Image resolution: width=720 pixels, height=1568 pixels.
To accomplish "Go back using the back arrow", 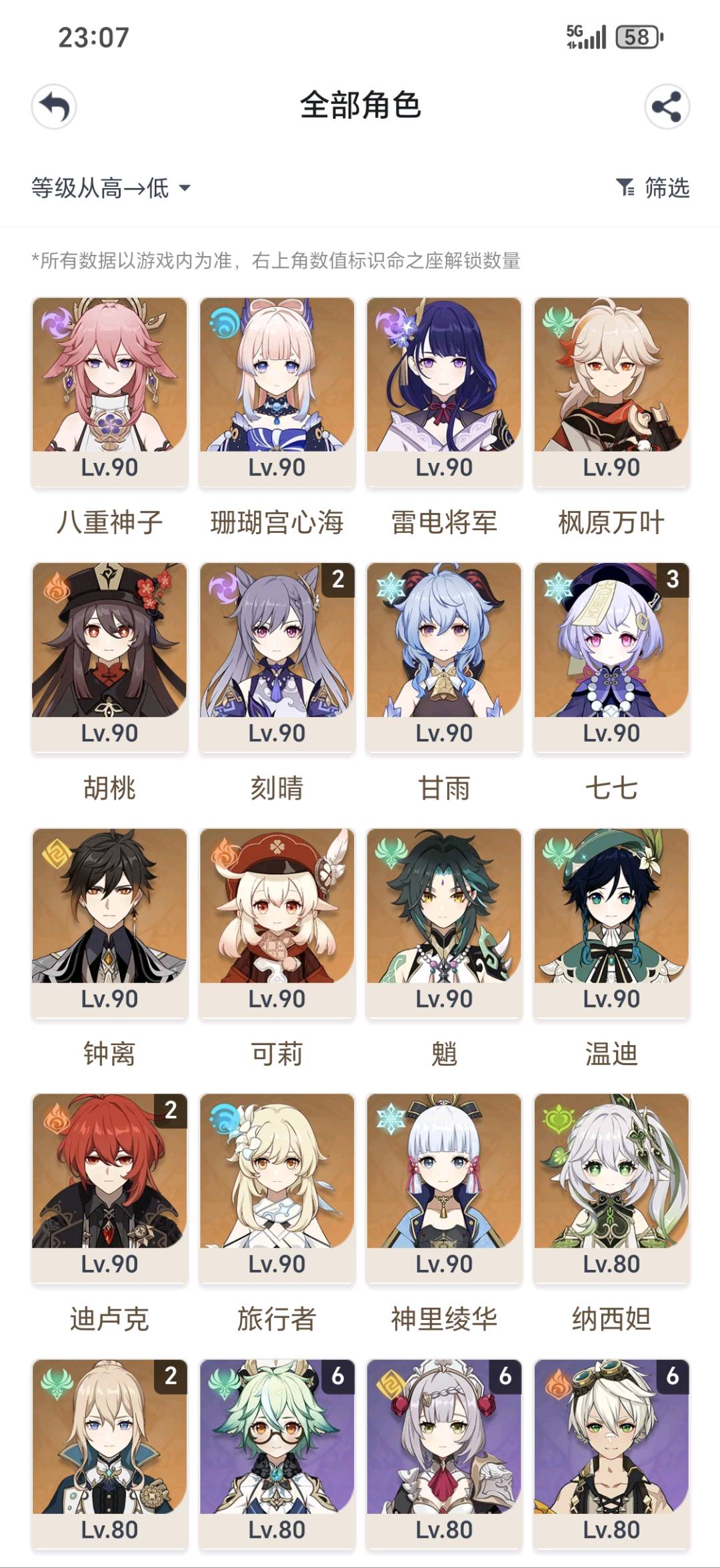I will pyautogui.click(x=54, y=107).
